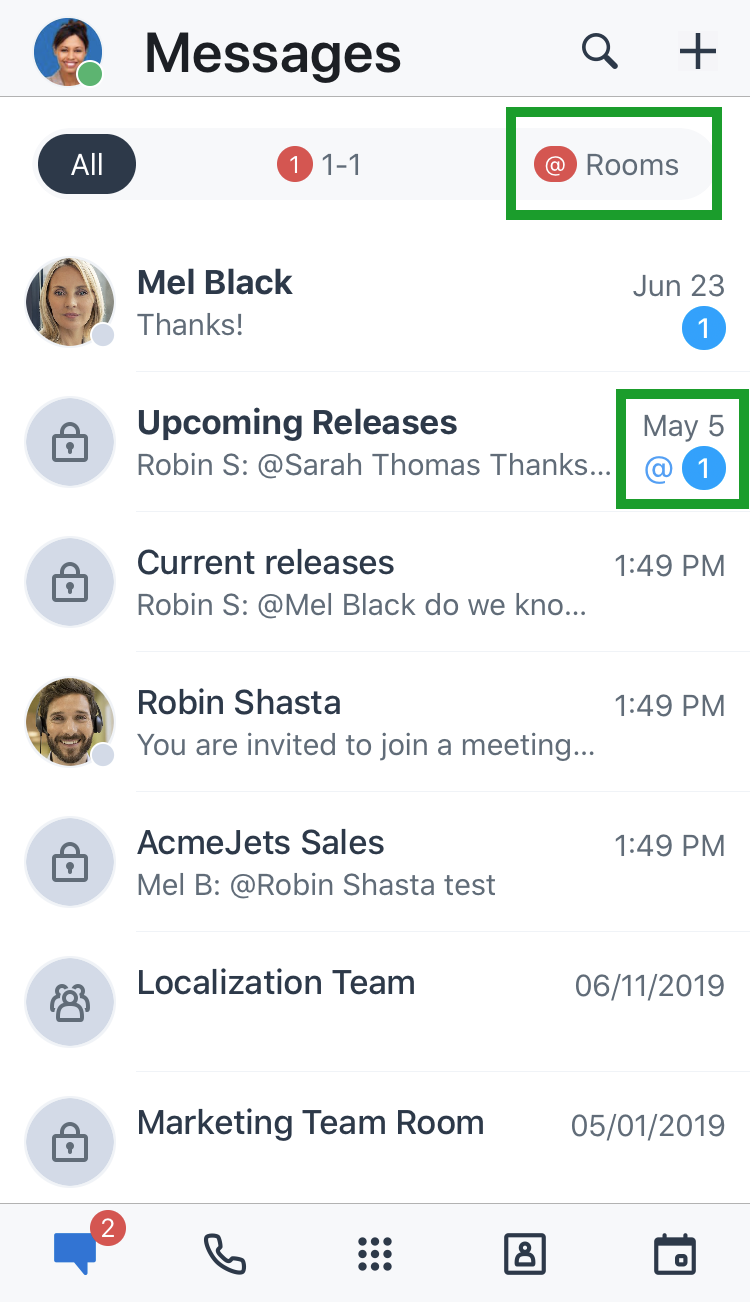The width and height of the screenshot is (750, 1302).
Task: Open the Localization Team conversation
Action: coord(375,1002)
